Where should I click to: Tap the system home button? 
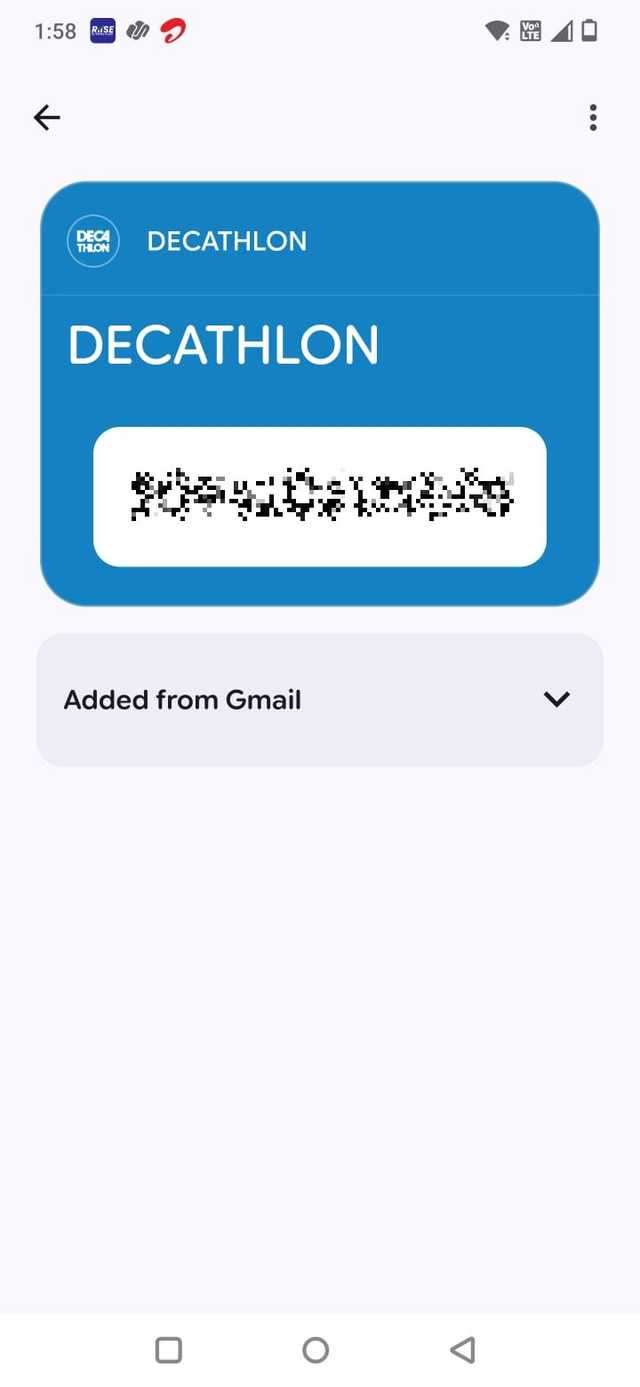[x=316, y=1350]
